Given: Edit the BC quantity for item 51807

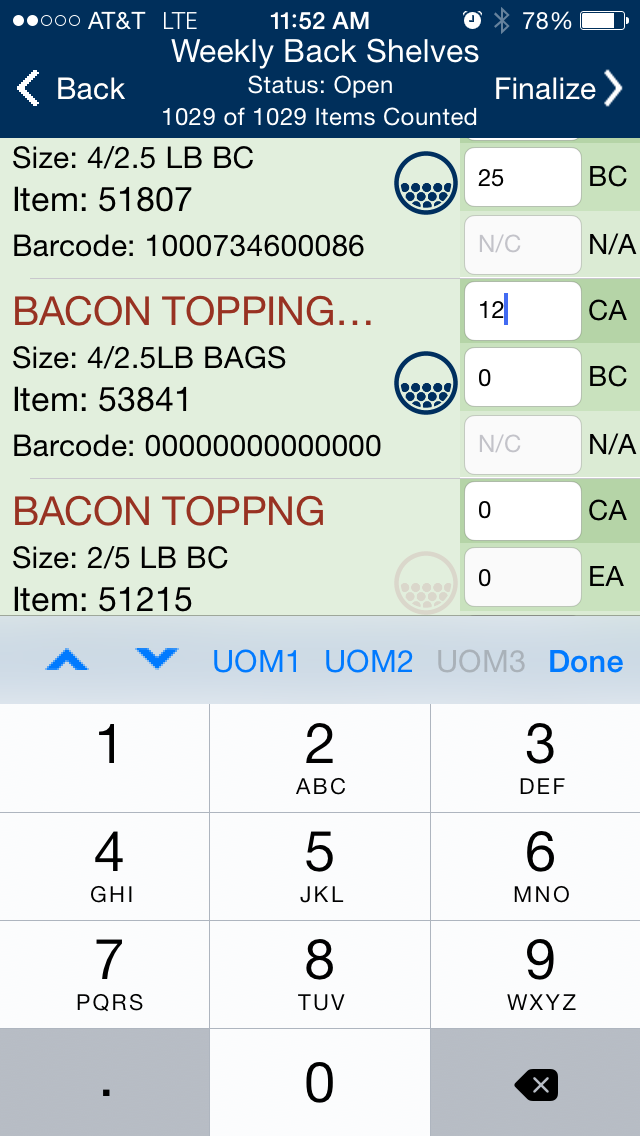Looking at the screenshot, I should [522, 178].
